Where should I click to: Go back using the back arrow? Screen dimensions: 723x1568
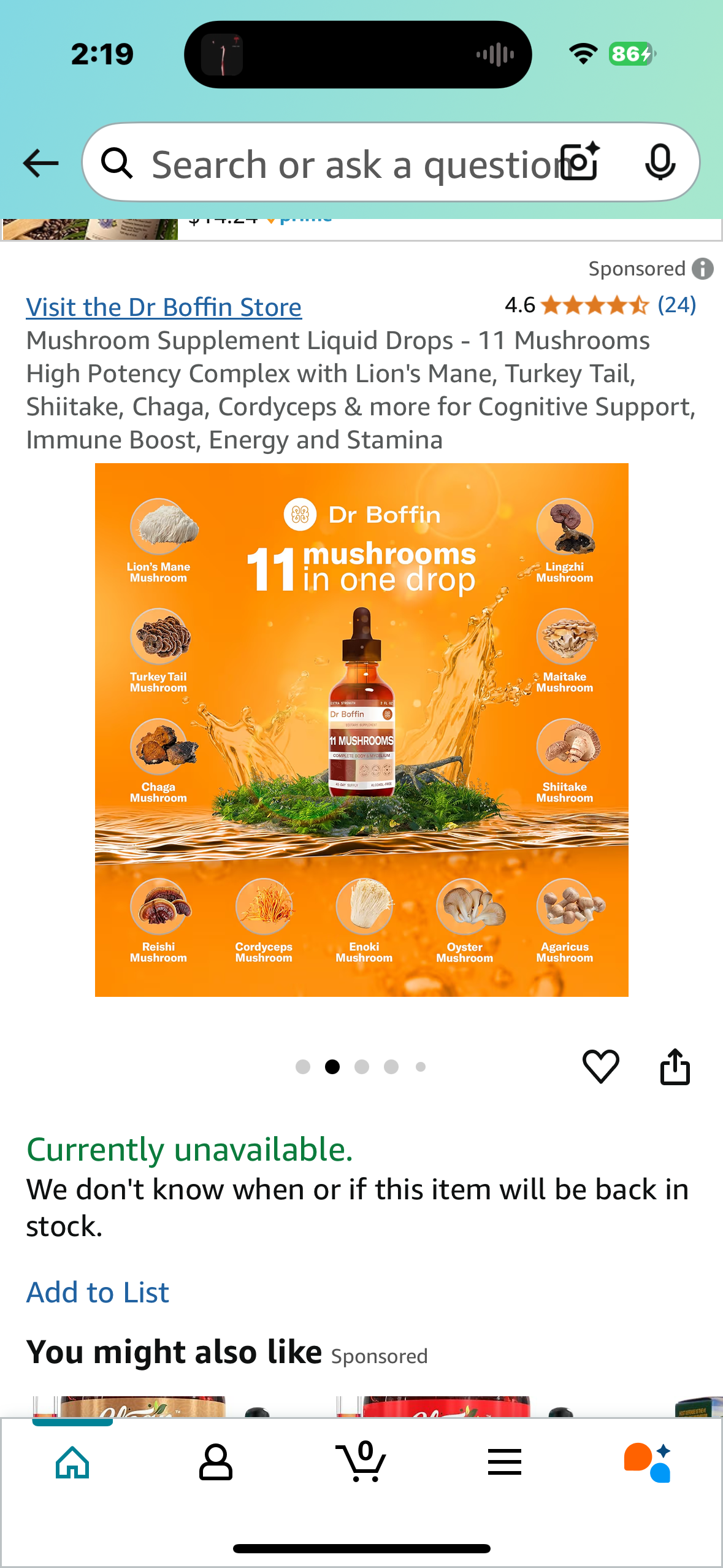40,163
